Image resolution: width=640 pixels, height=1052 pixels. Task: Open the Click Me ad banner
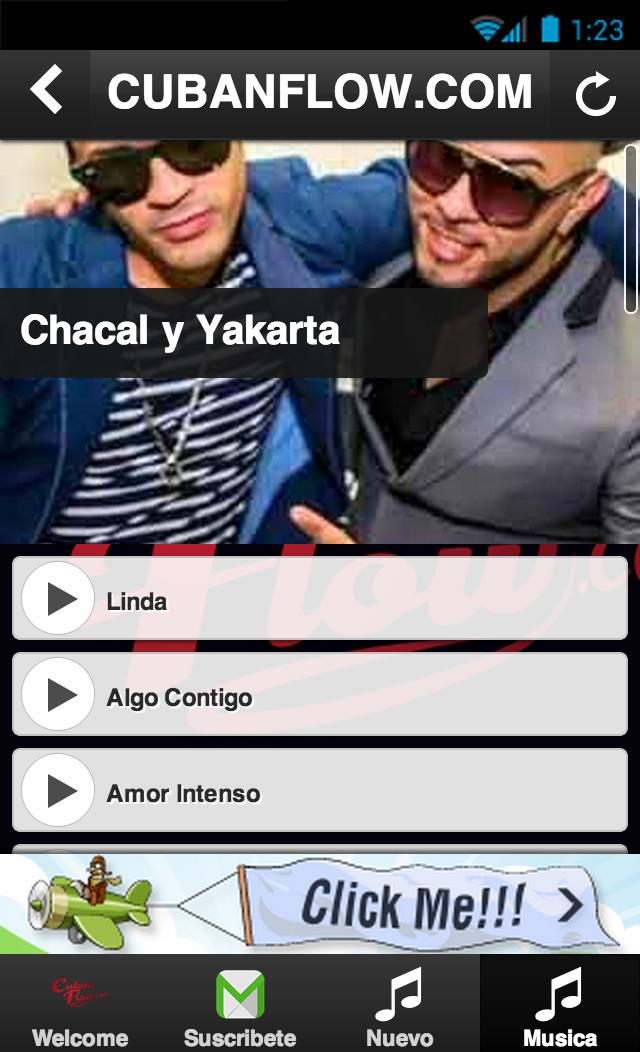coord(320,904)
